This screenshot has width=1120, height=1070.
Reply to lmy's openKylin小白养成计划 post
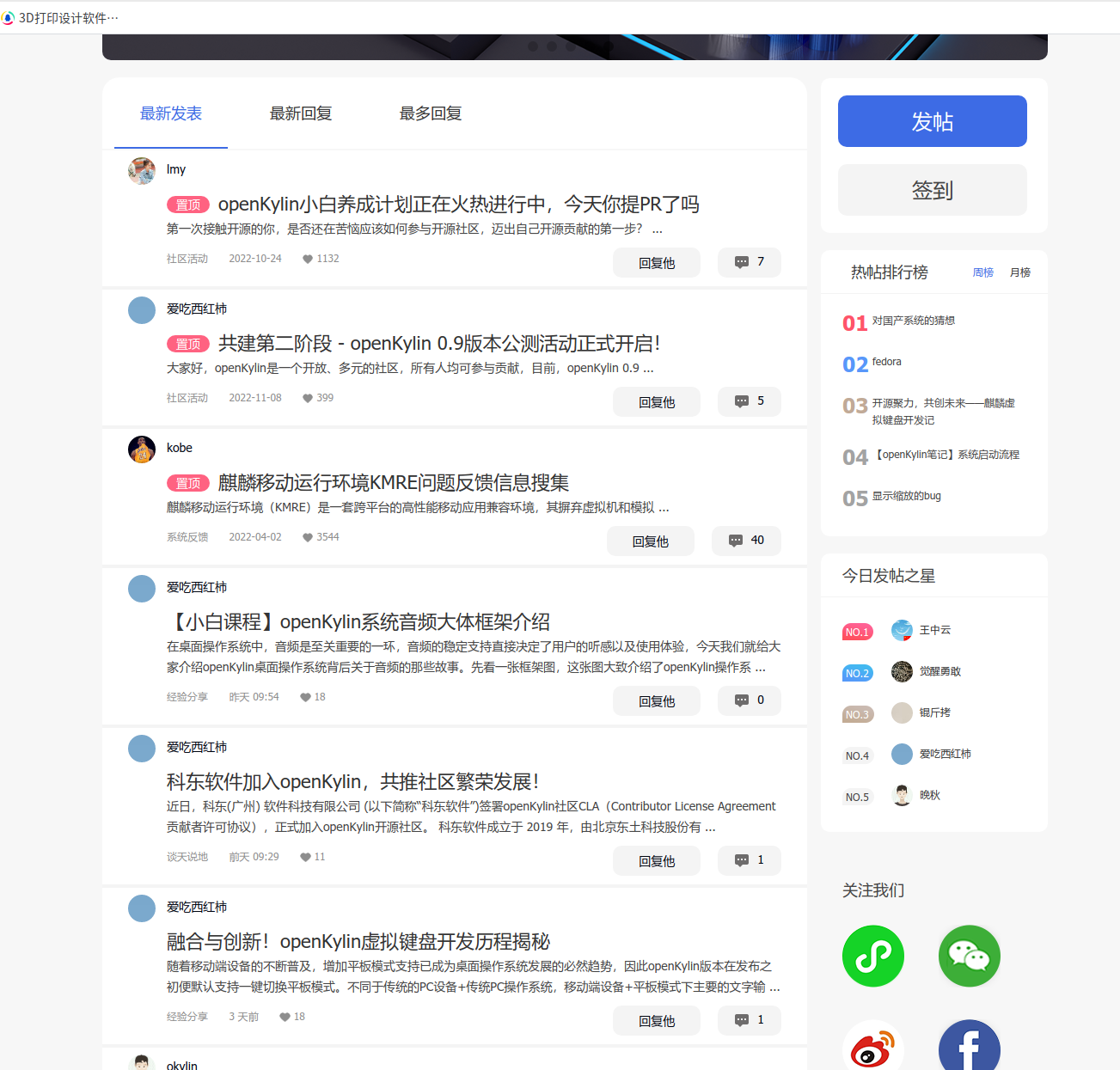point(656,263)
